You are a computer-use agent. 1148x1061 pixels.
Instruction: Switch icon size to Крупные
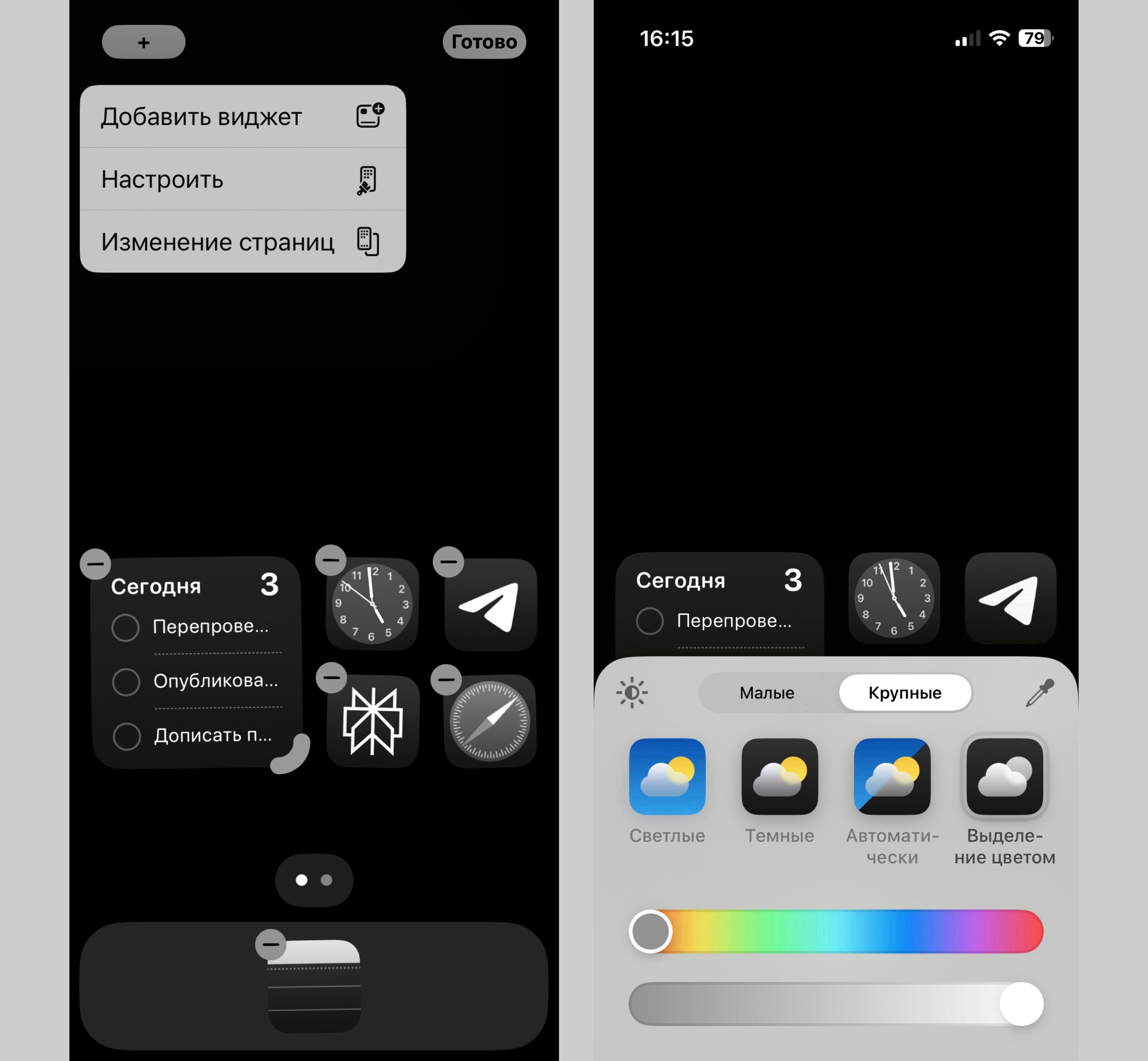(904, 693)
